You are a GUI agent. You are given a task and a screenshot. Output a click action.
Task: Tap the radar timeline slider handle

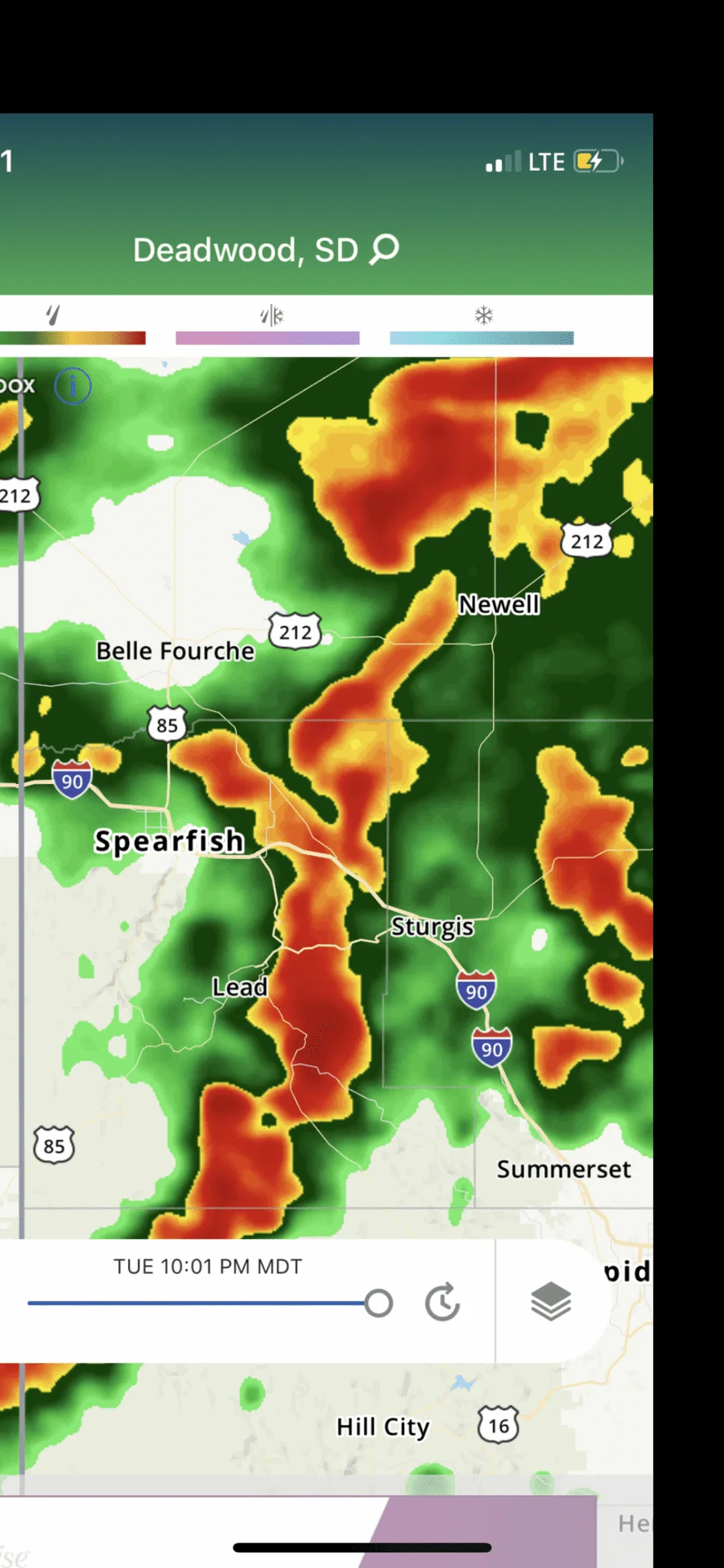coord(379,1303)
